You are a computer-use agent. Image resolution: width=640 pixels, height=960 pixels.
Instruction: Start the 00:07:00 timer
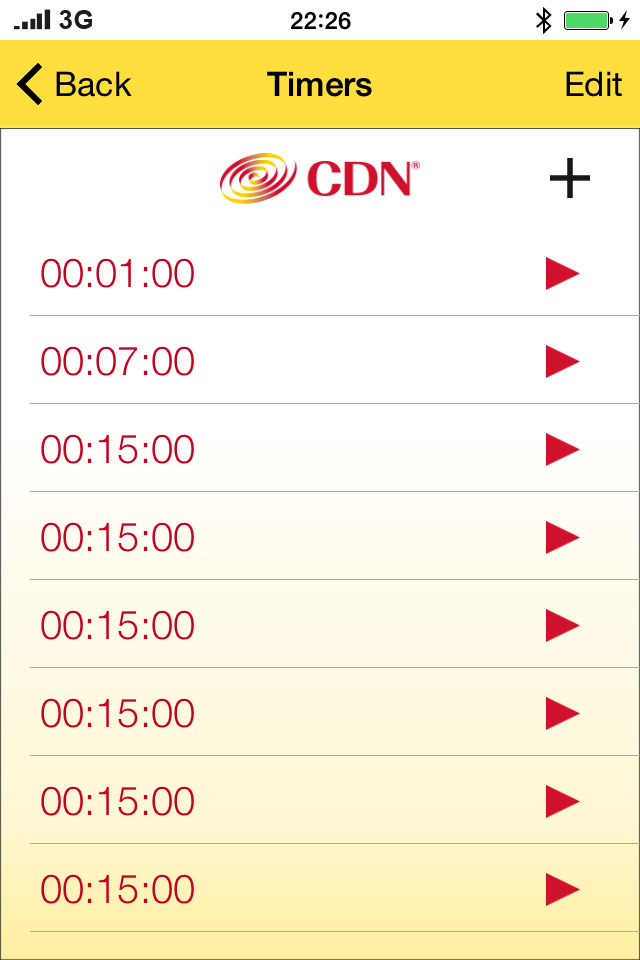click(562, 361)
